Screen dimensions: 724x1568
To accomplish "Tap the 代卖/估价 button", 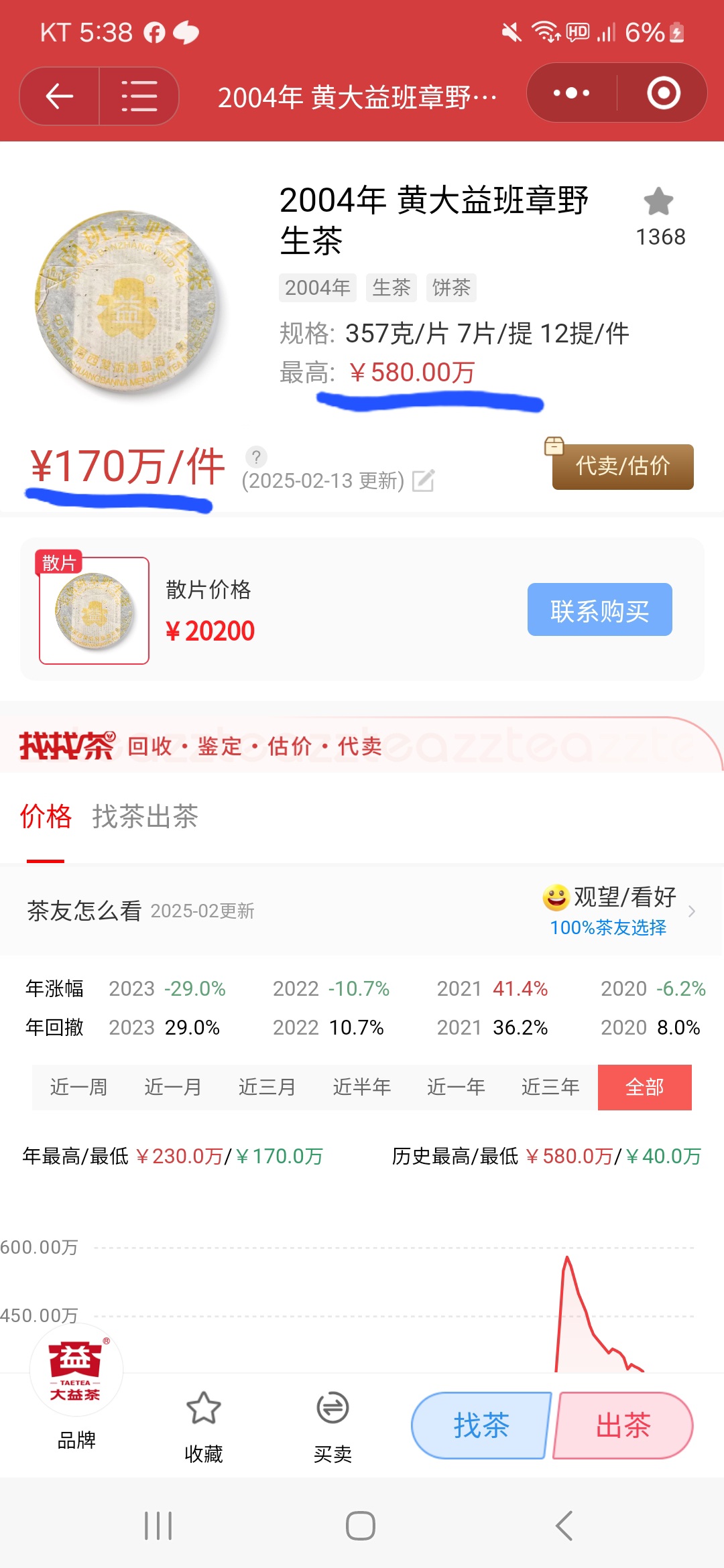I will click(x=623, y=466).
